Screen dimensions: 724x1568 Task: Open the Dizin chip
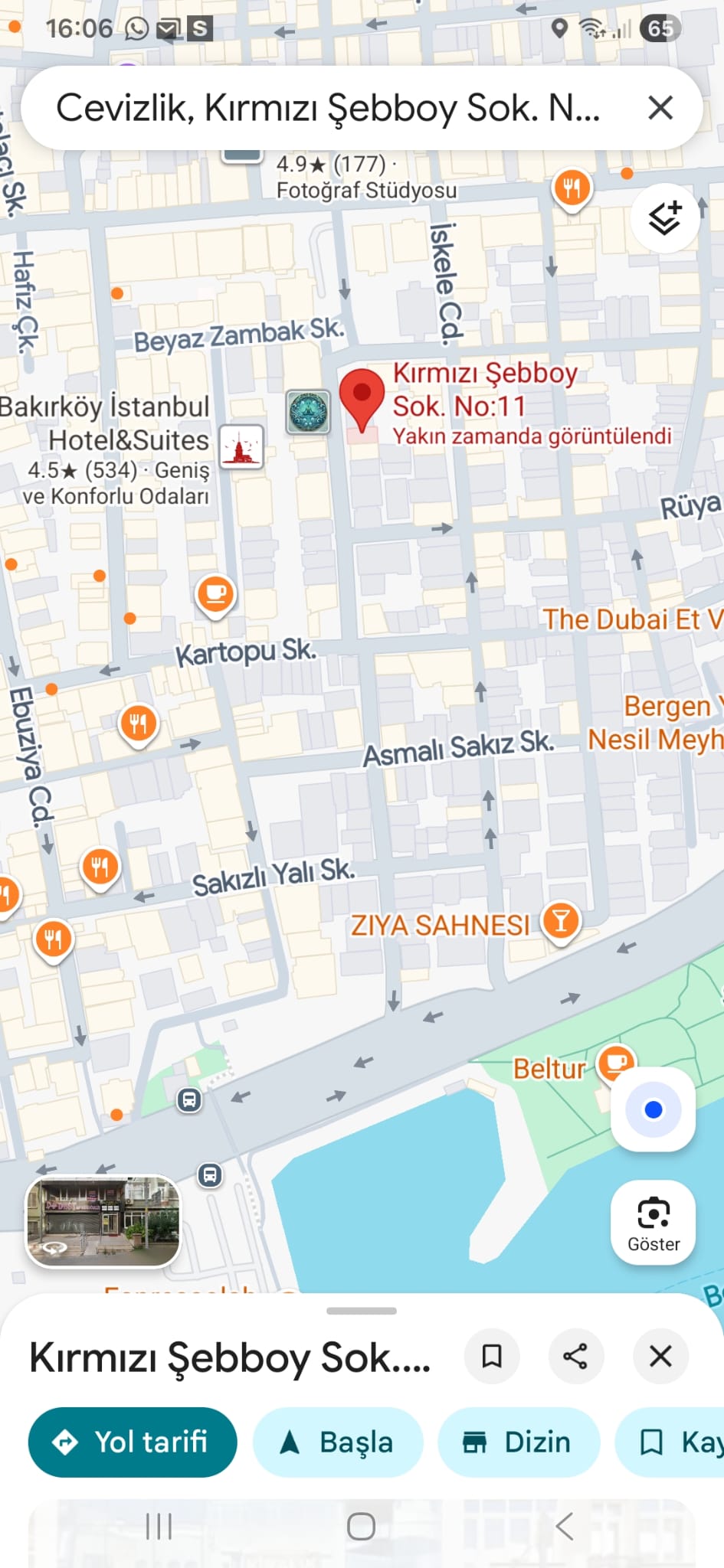[519, 1442]
